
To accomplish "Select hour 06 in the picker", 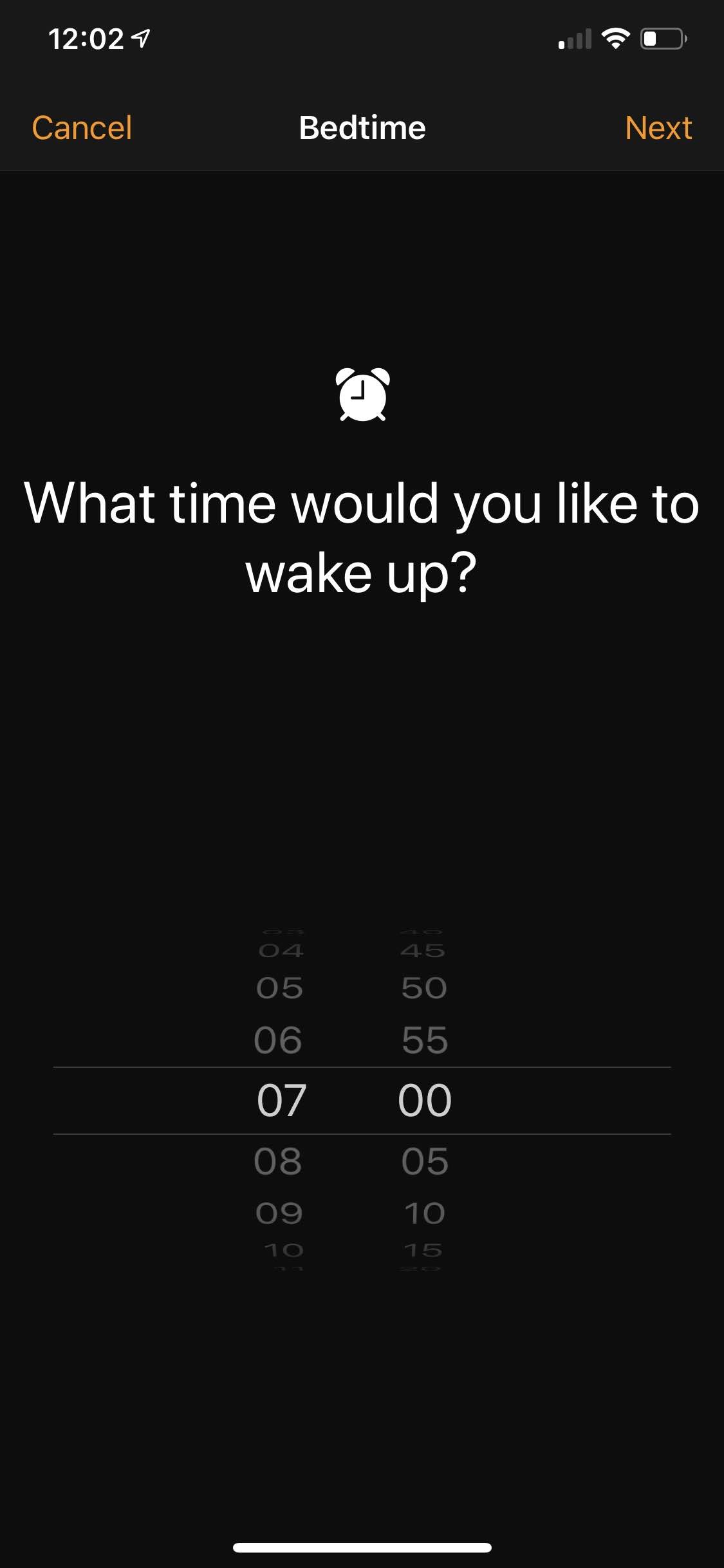I will (x=278, y=1040).
